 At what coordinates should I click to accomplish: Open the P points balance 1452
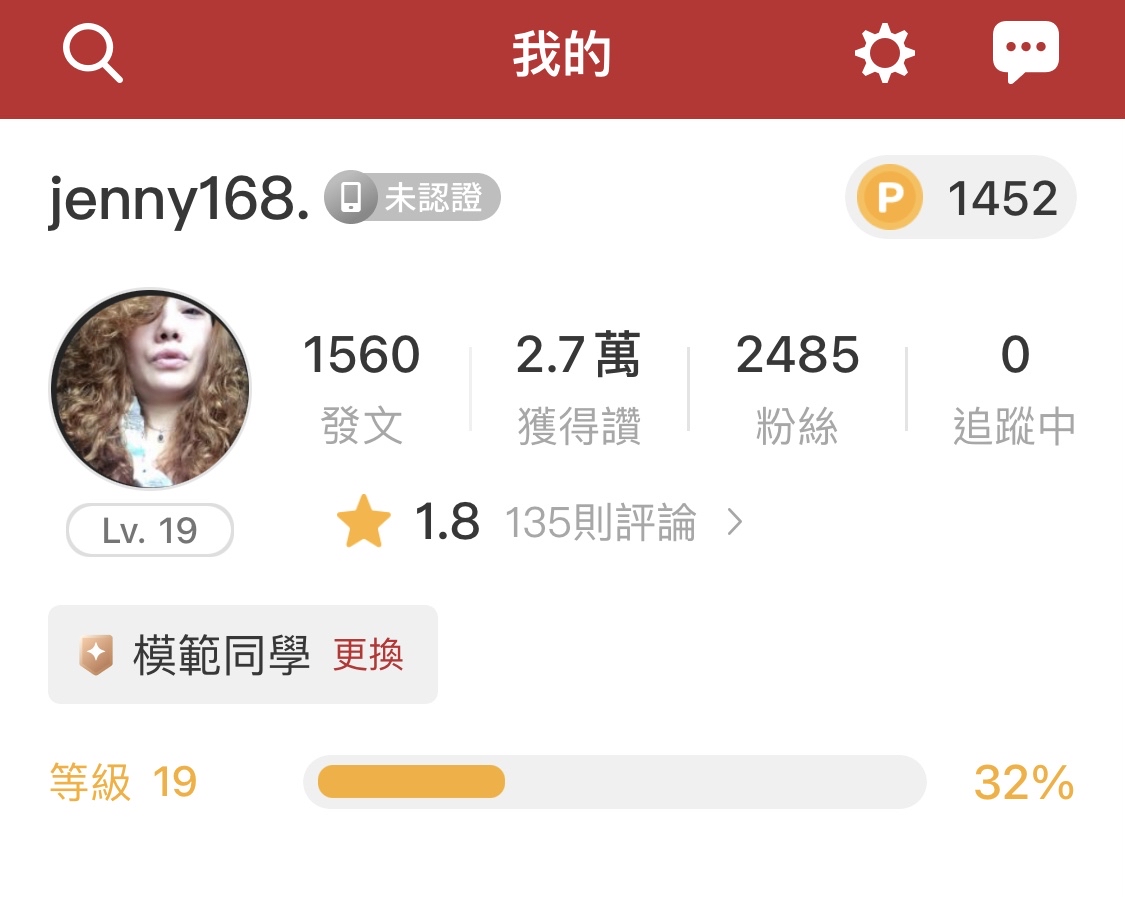pos(960,198)
